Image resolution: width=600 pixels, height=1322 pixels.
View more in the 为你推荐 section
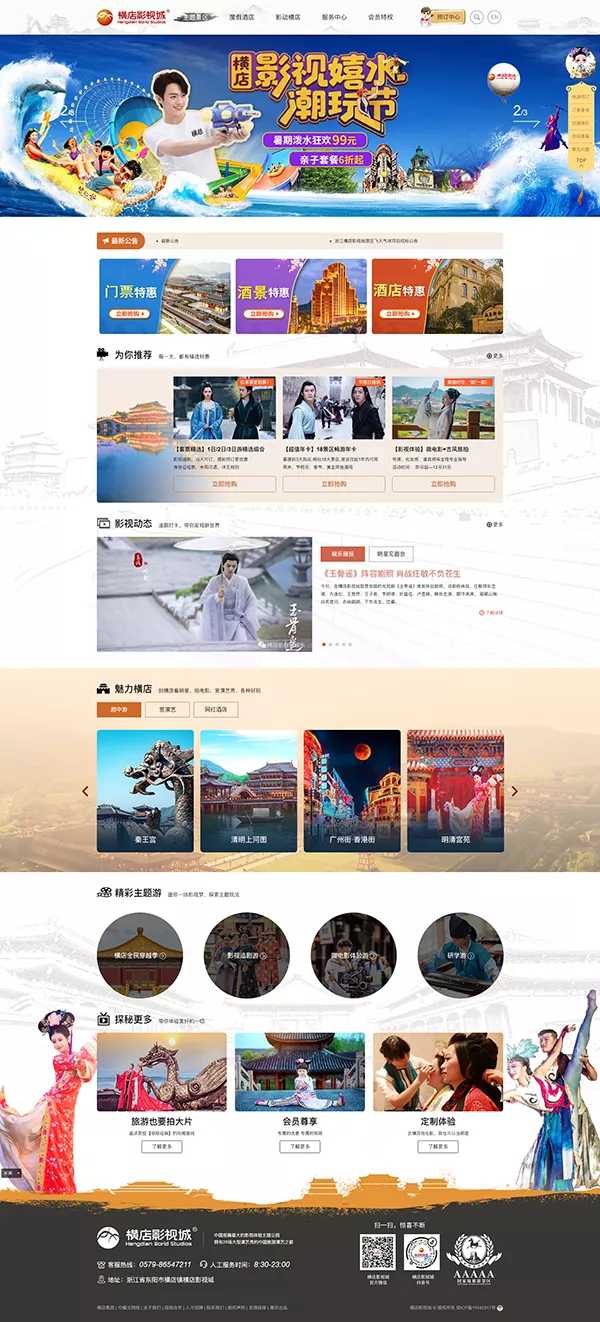click(494, 355)
